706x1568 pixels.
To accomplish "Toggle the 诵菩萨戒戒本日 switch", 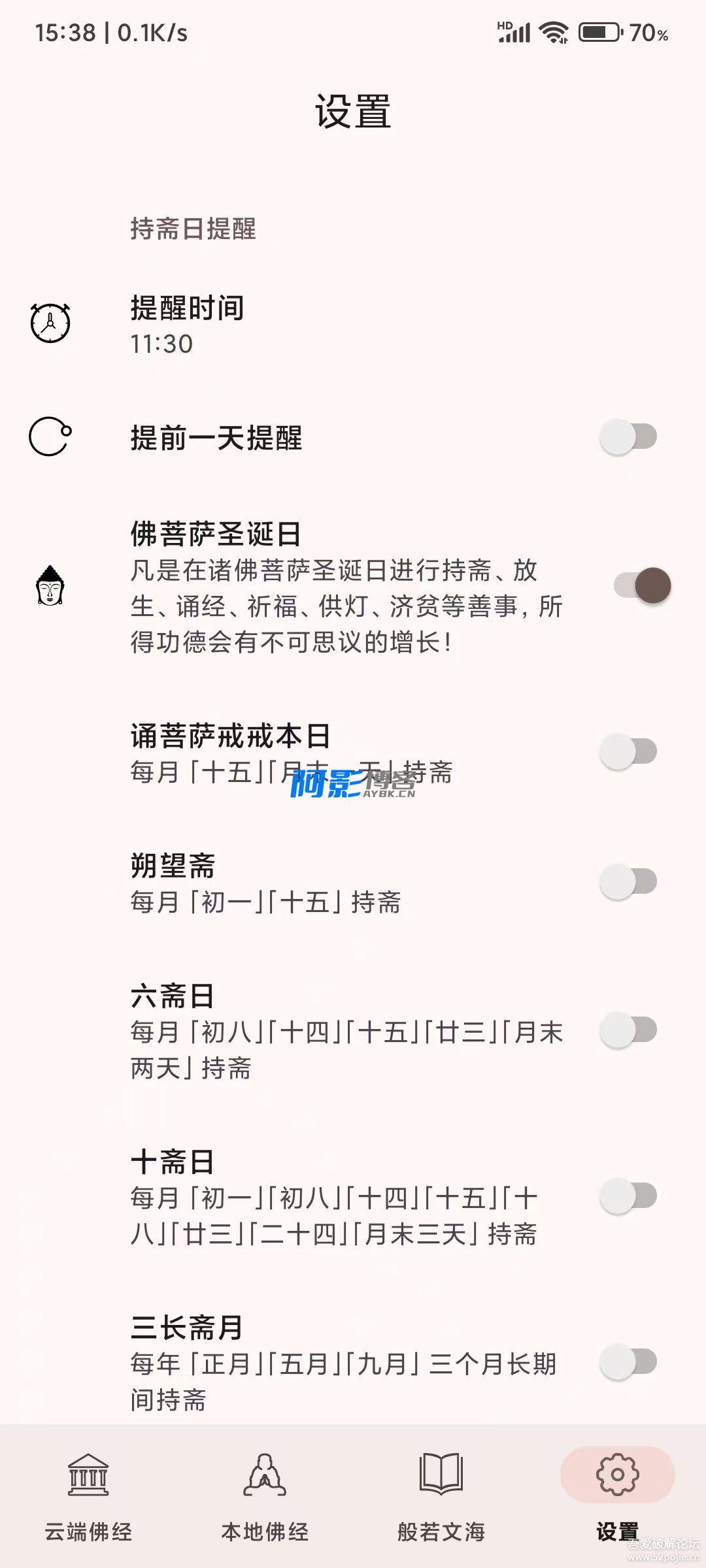I will point(629,751).
